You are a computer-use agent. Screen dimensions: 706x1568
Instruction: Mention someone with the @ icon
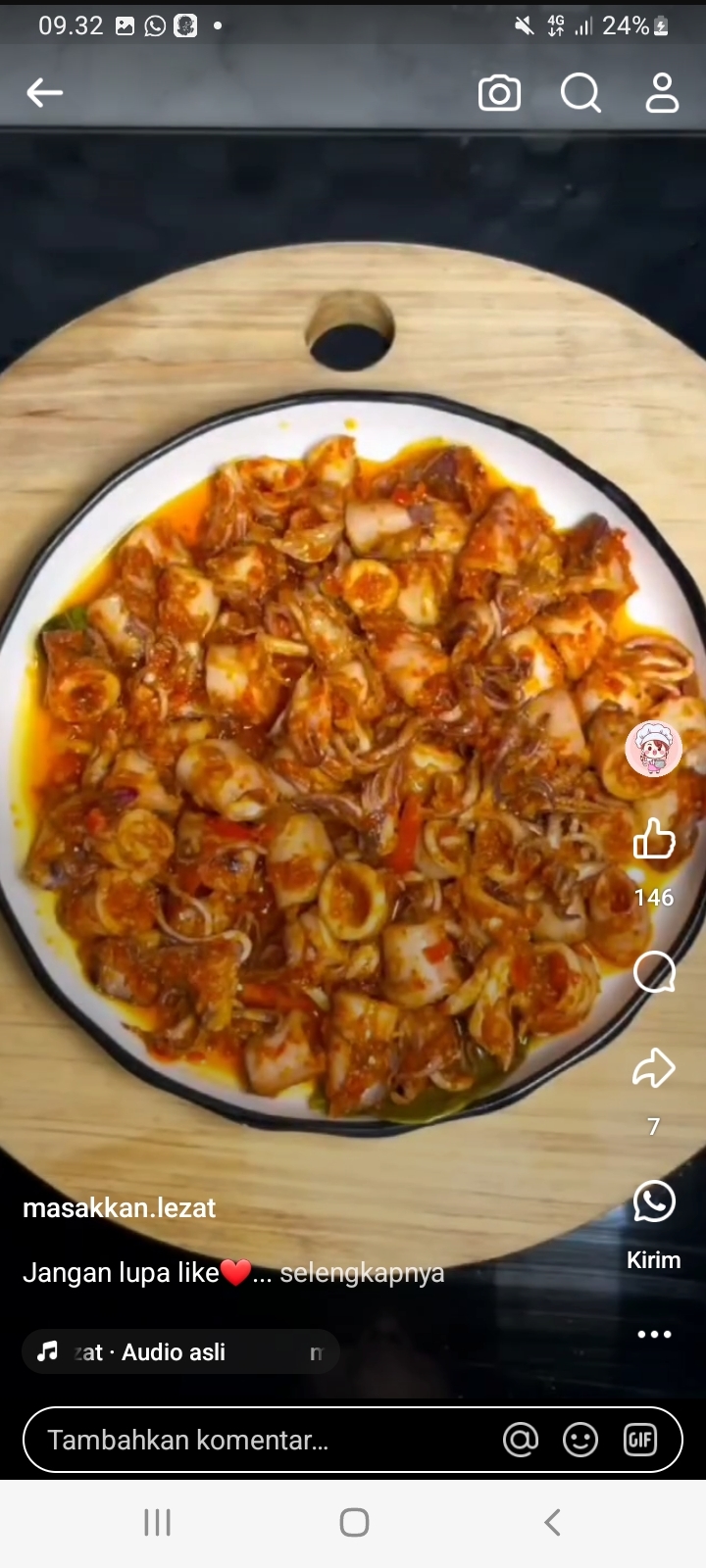[x=521, y=1439]
